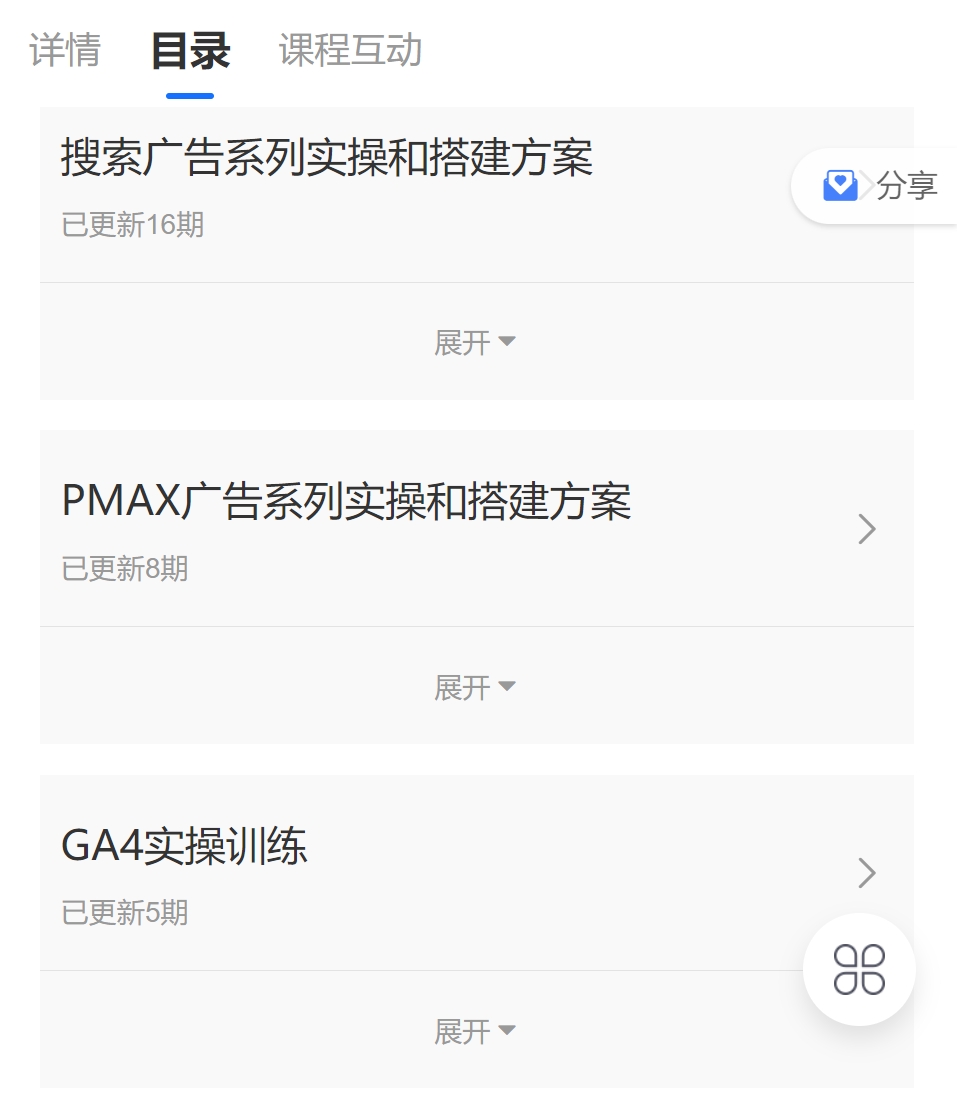This screenshot has width=957, height=1103.
Task: Switch to the 详情 tab
Action: click(x=65, y=50)
